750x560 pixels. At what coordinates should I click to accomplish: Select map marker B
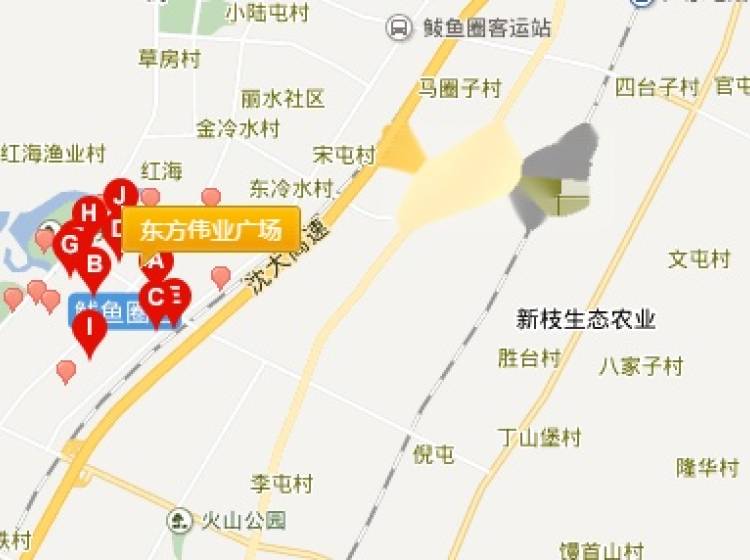click(94, 265)
